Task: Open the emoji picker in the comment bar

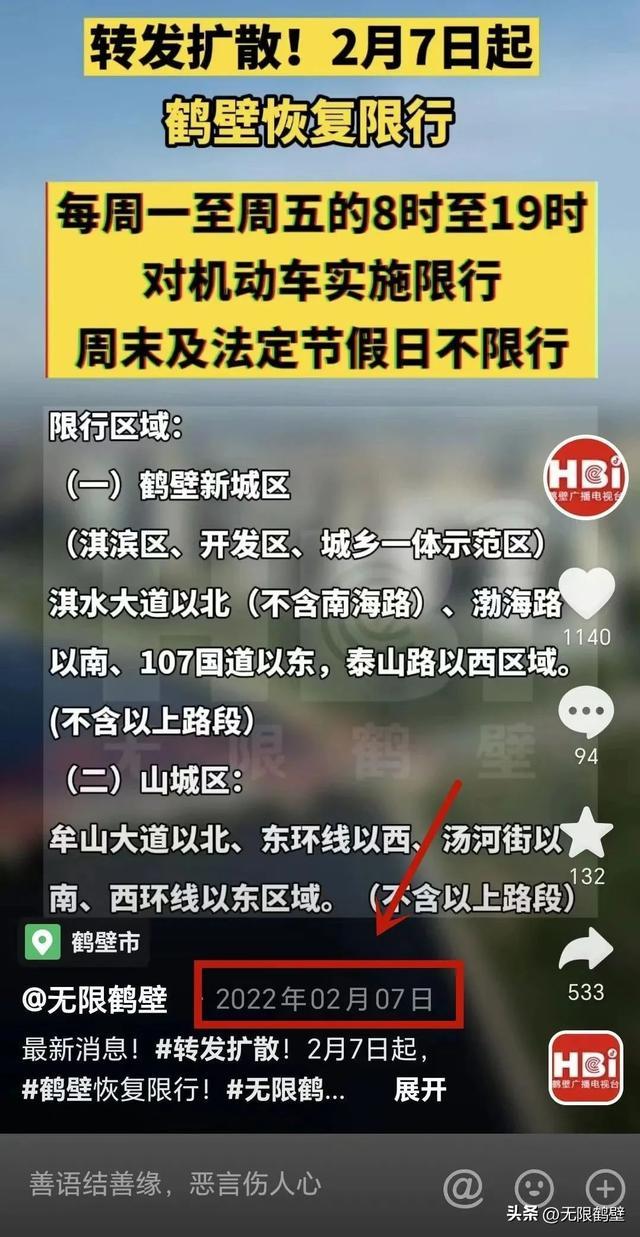Action: click(x=534, y=1188)
